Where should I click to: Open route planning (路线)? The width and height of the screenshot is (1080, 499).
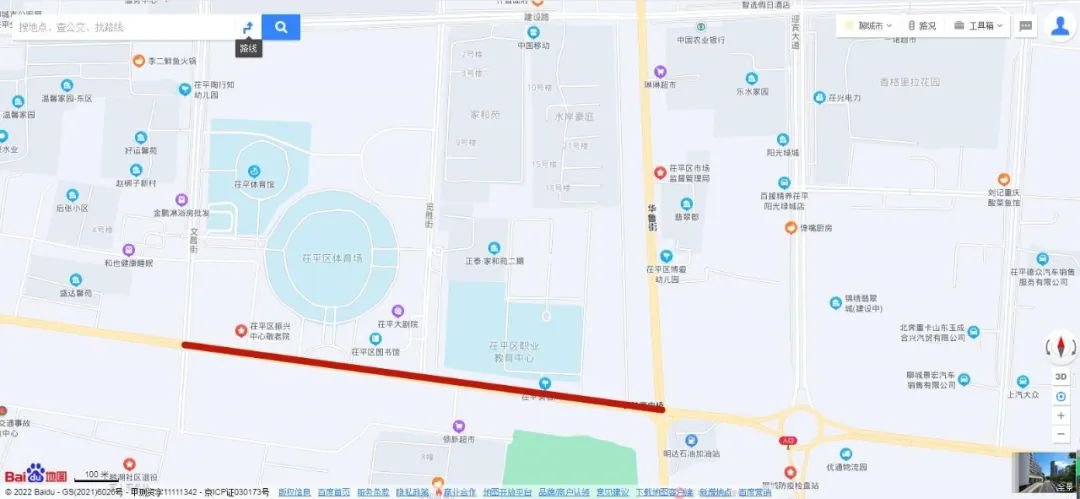[x=248, y=27]
